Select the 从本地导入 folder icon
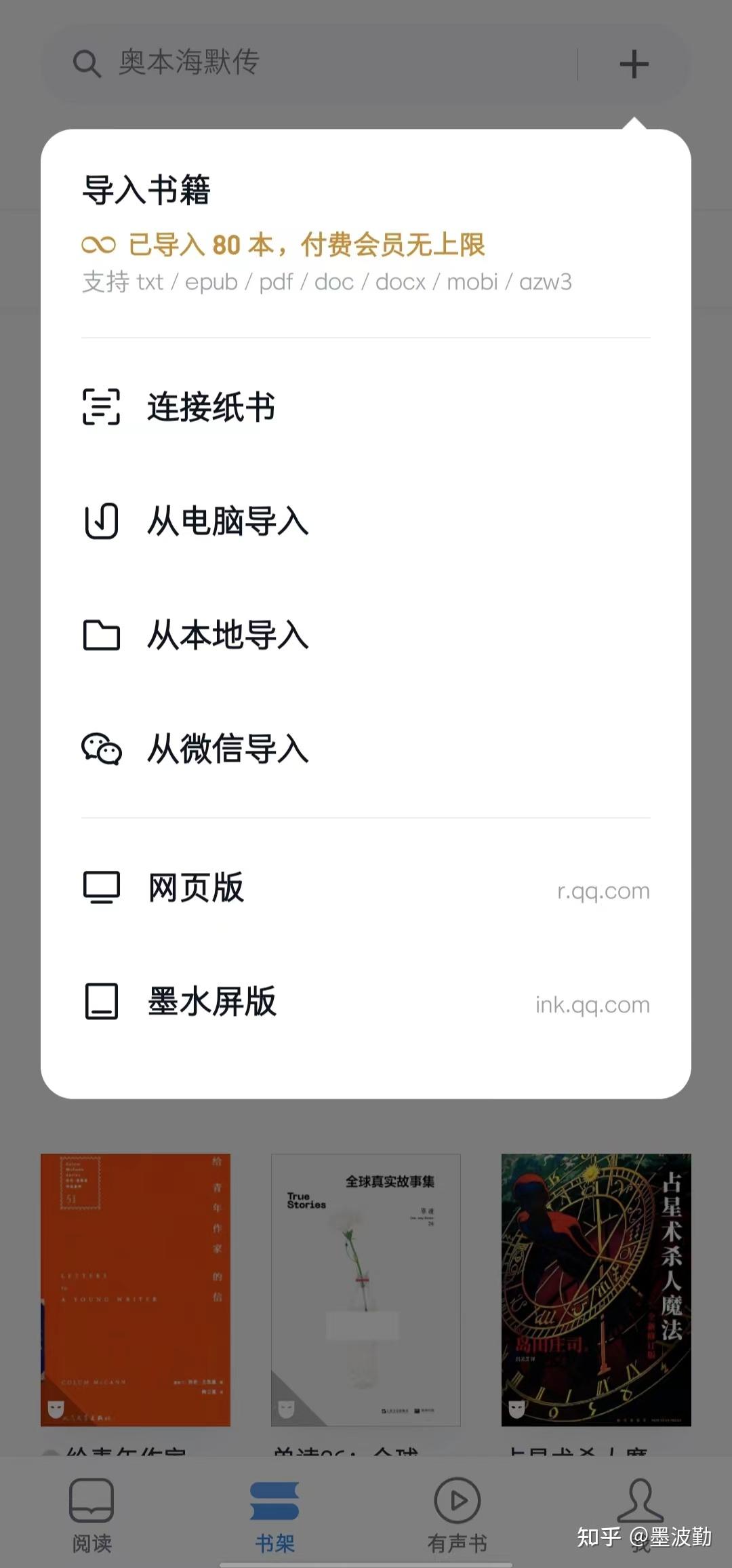This screenshot has height=1568, width=732. click(x=102, y=636)
